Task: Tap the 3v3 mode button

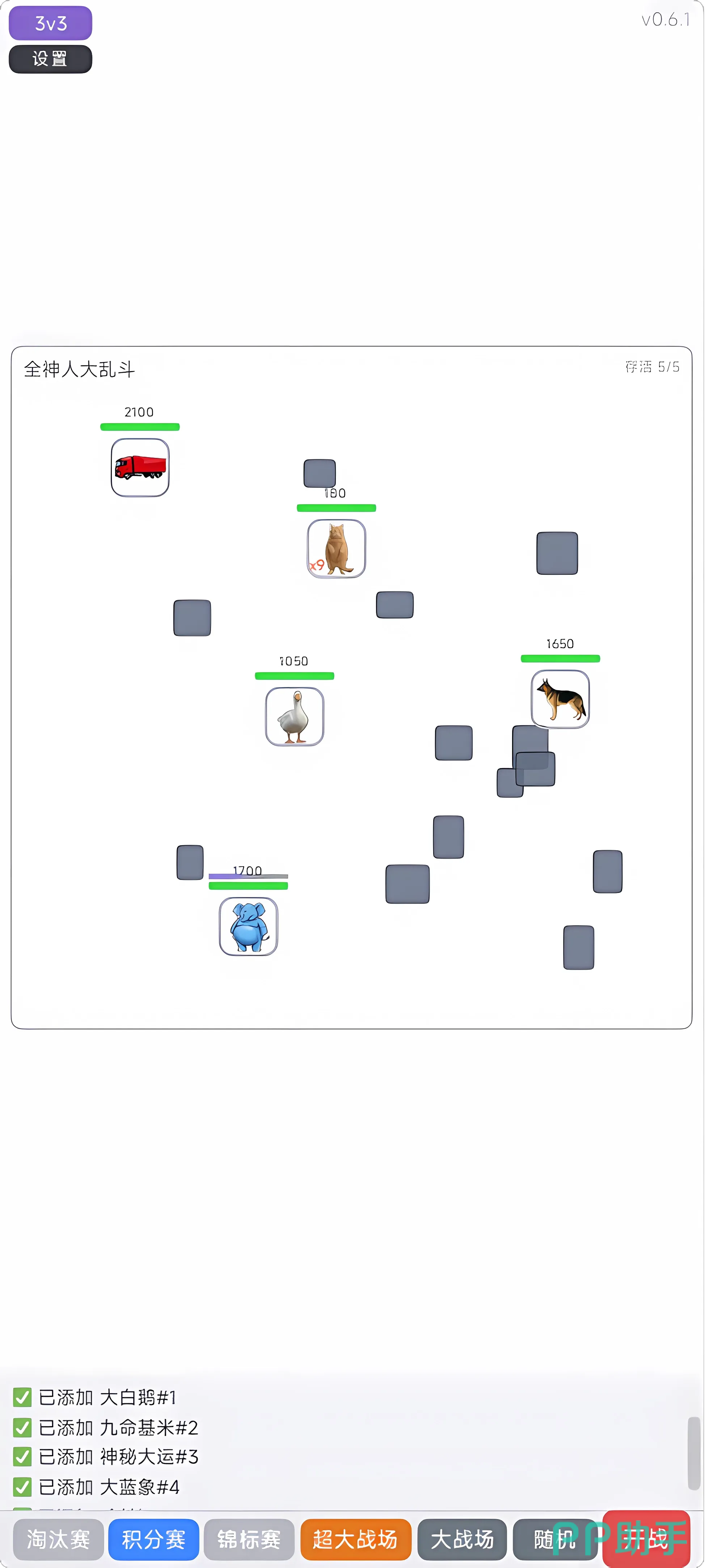Action: [x=51, y=23]
